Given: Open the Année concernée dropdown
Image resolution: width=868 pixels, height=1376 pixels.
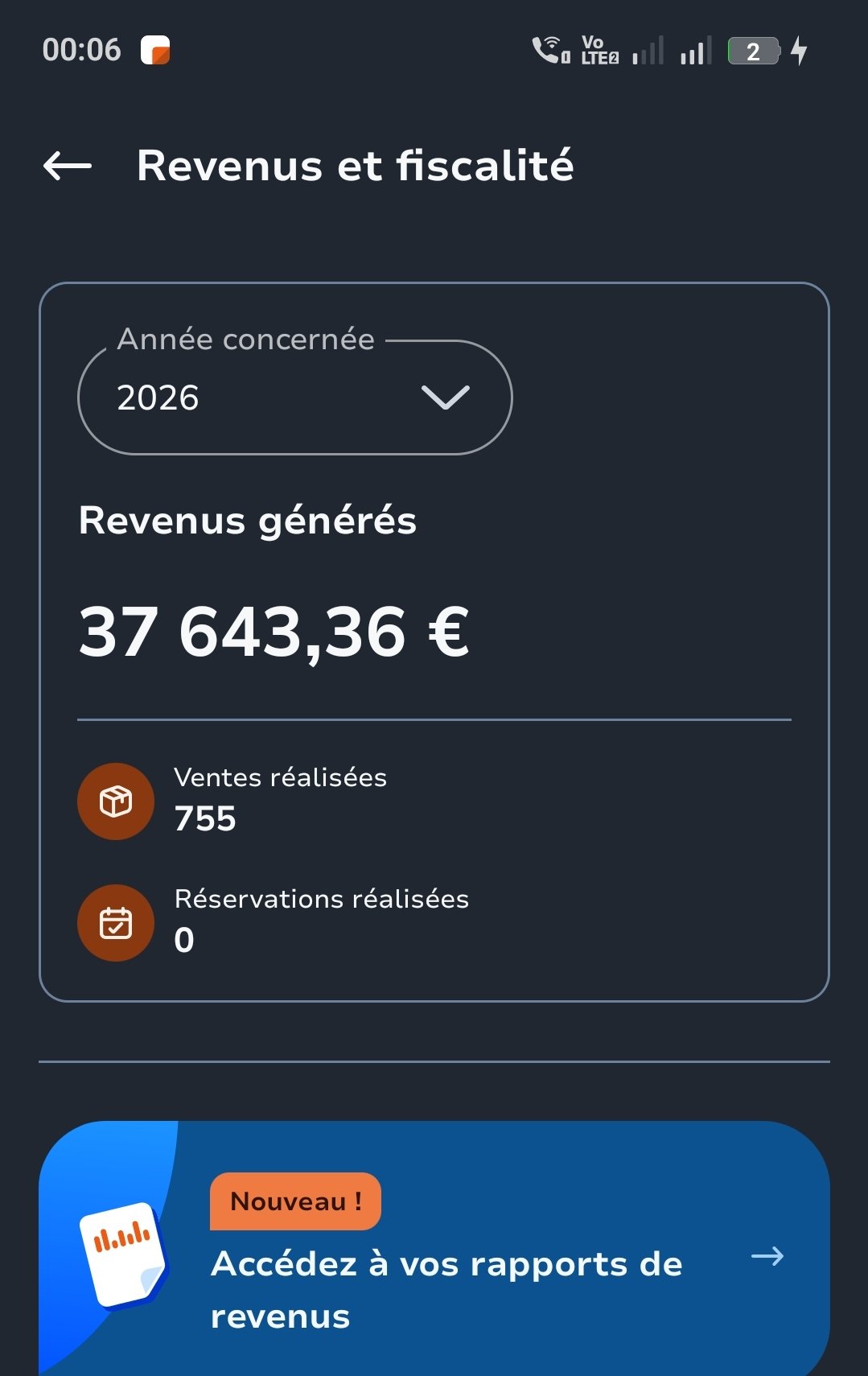Looking at the screenshot, I should click(x=294, y=397).
